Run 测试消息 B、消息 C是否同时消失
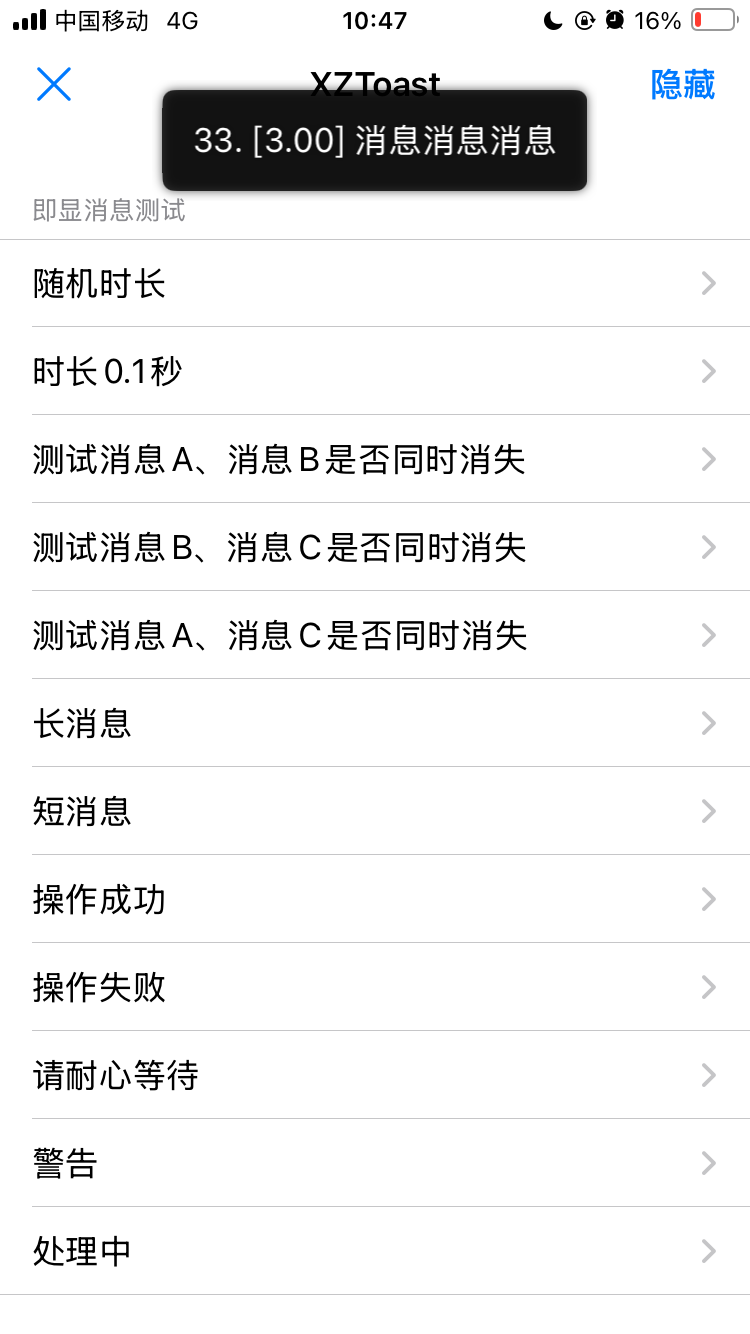 [375, 548]
